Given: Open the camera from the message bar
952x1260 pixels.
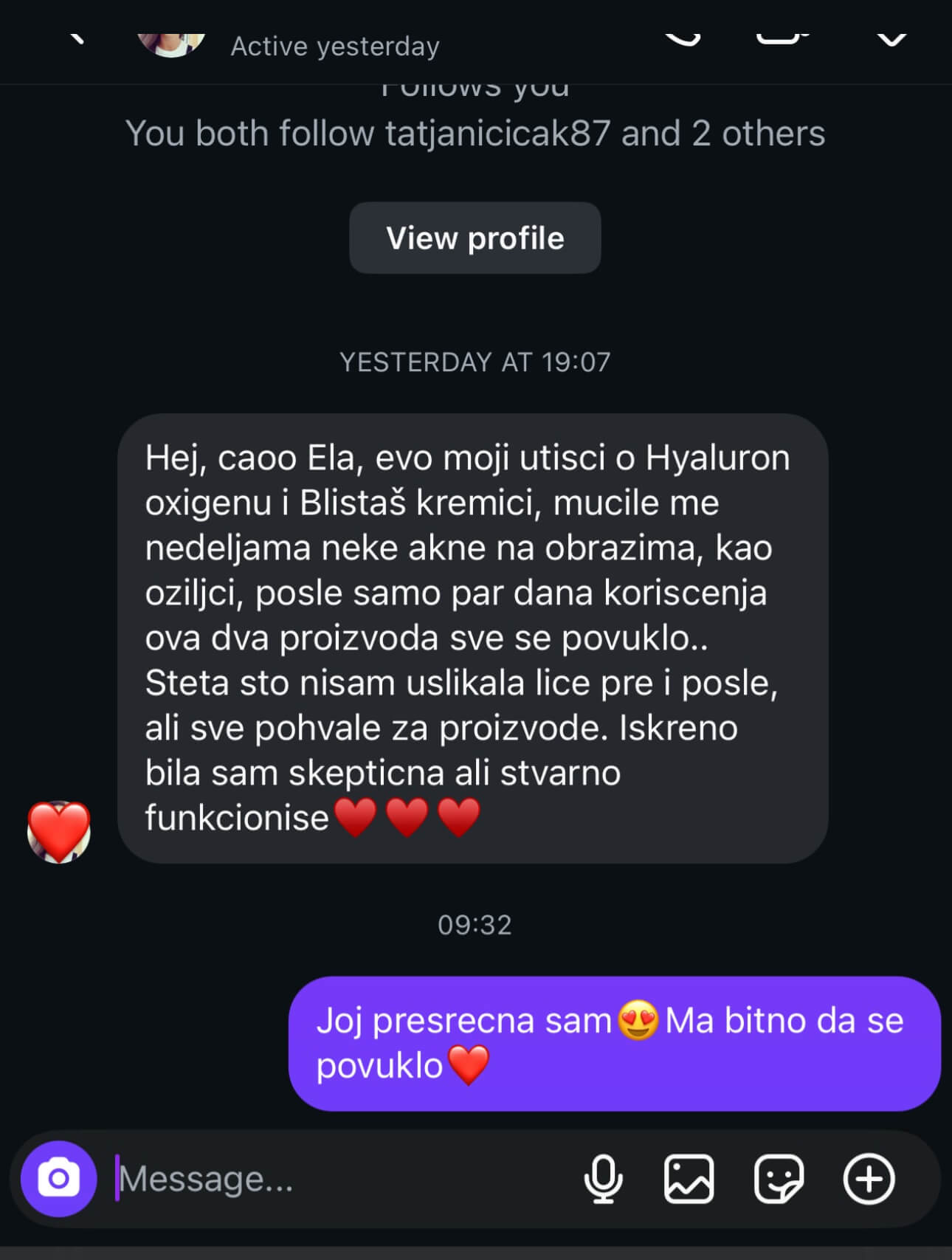Looking at the screenshot, I should click(x=59, y=1179).
